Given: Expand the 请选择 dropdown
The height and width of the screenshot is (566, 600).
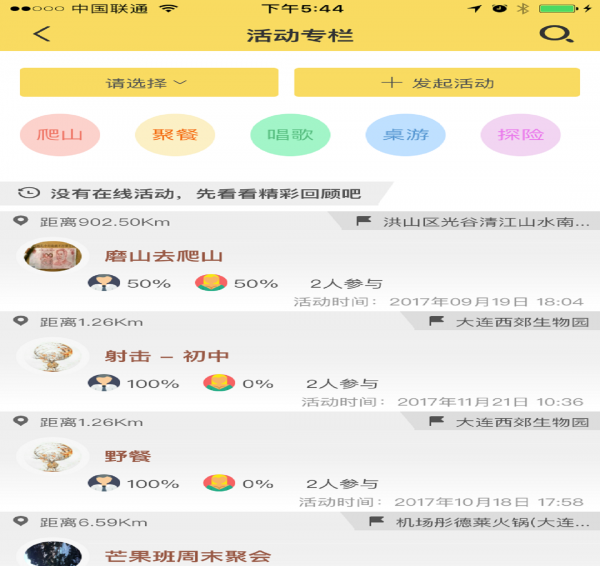Looking at the screenshot, I should click(148, 83).
